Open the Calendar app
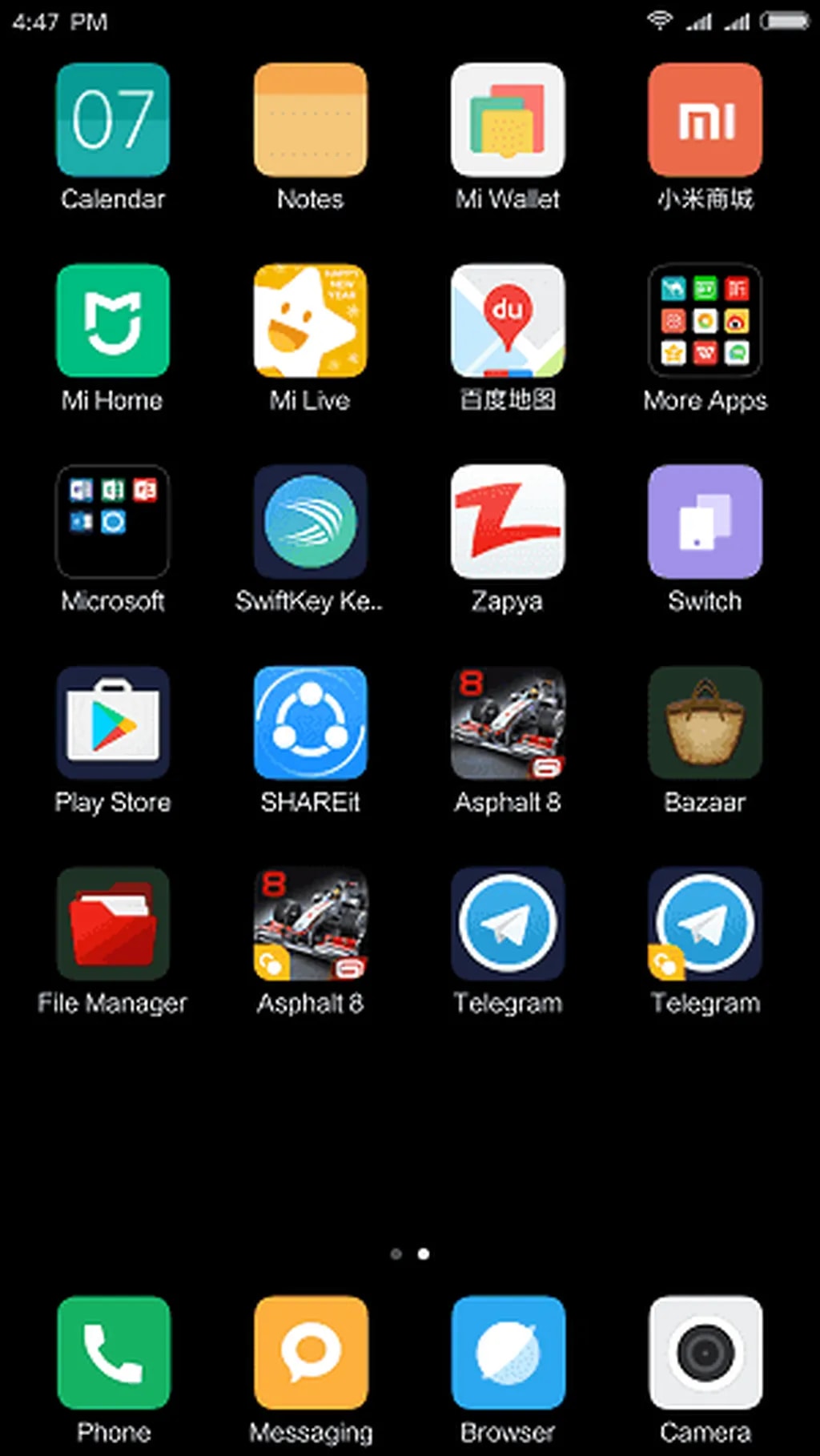Viewport: 820px width, 1456px height. coord(112,120)
